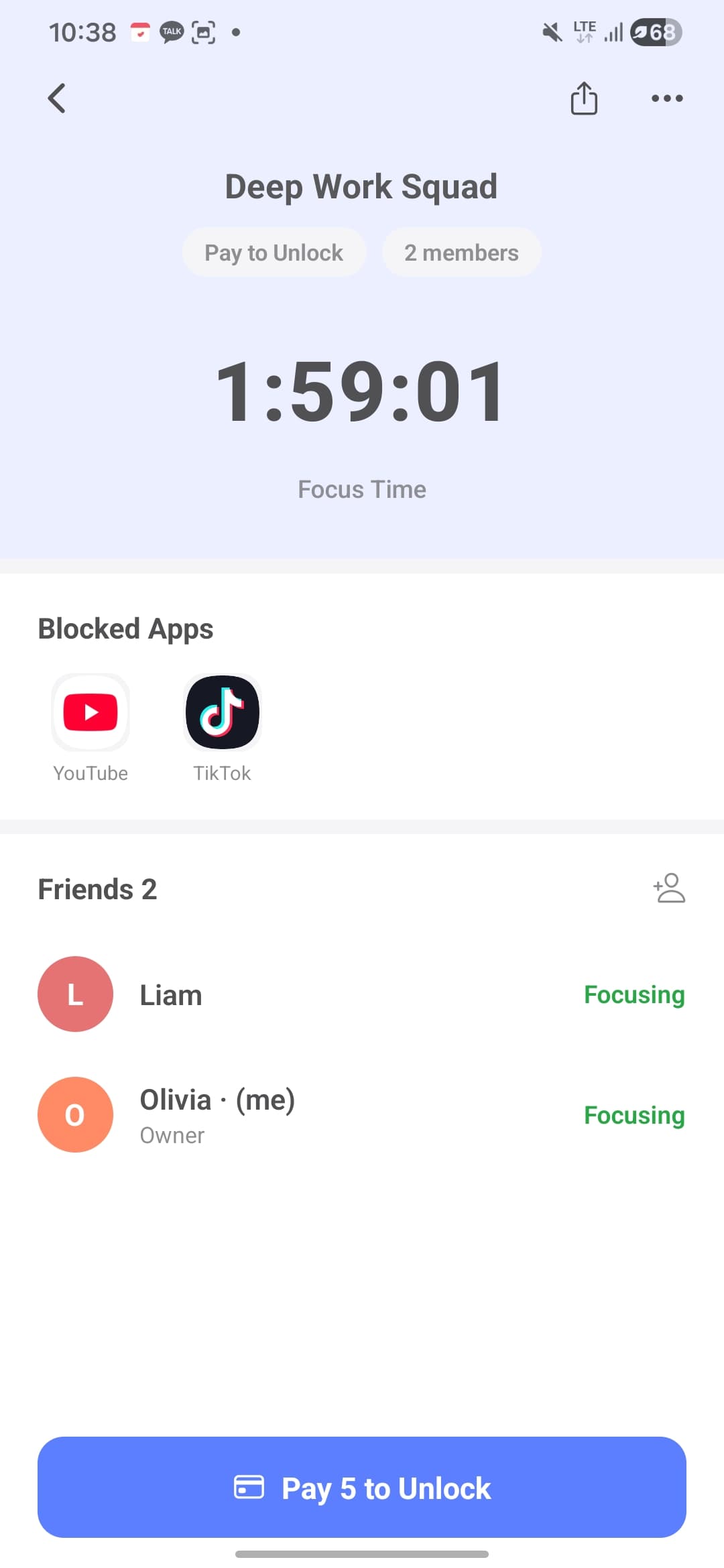Open the share sheet icon

click(x=583, y=98)
